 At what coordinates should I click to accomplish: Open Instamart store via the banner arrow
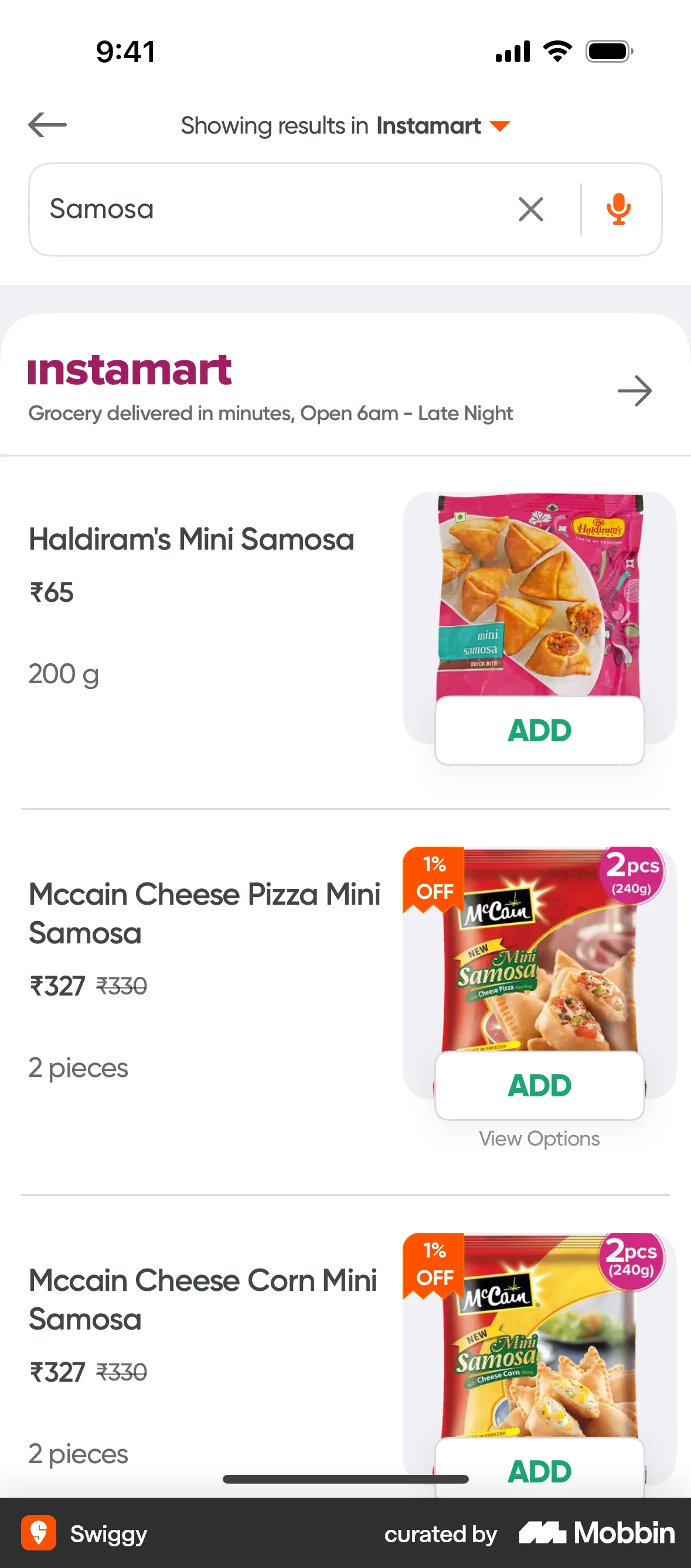pos(634,390)
